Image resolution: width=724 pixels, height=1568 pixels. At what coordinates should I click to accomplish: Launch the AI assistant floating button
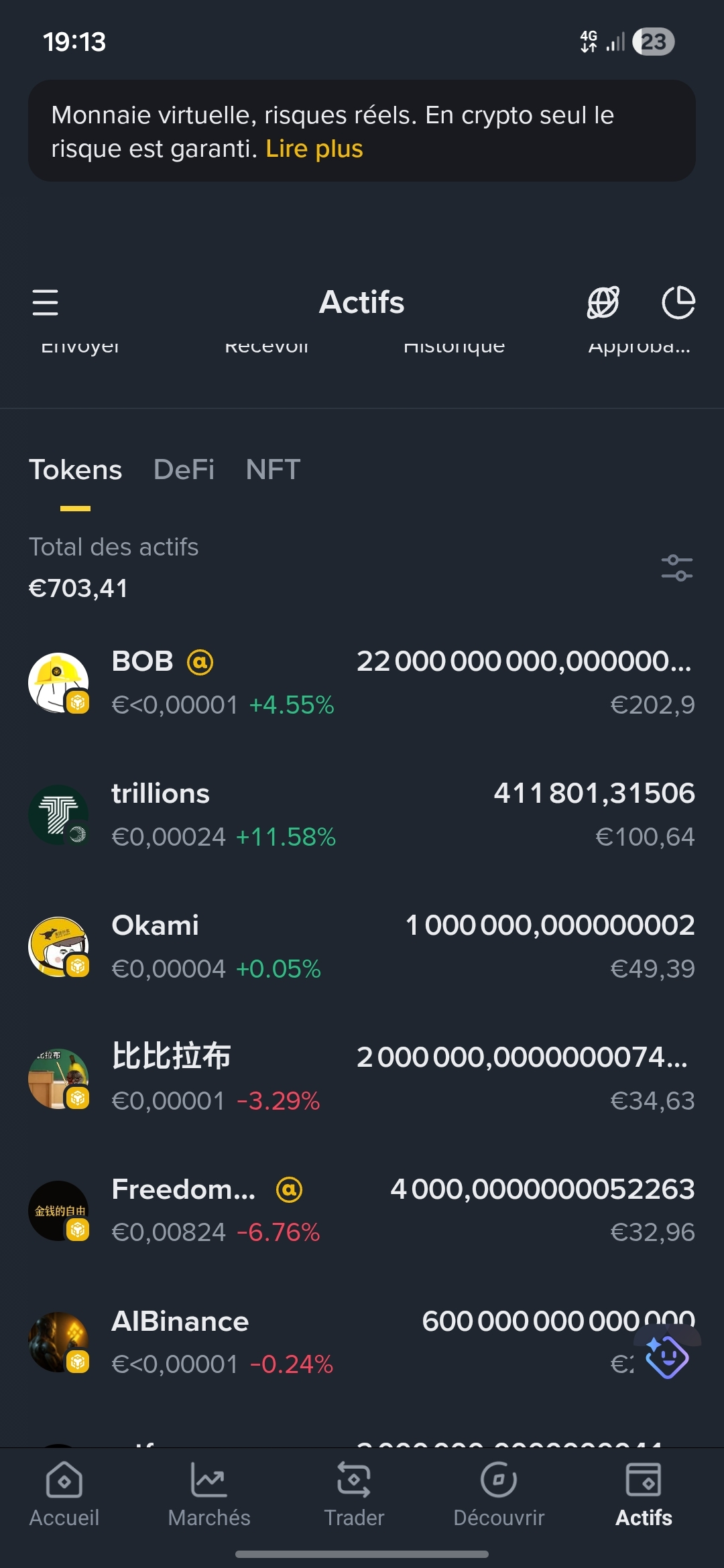[666, 1356]
